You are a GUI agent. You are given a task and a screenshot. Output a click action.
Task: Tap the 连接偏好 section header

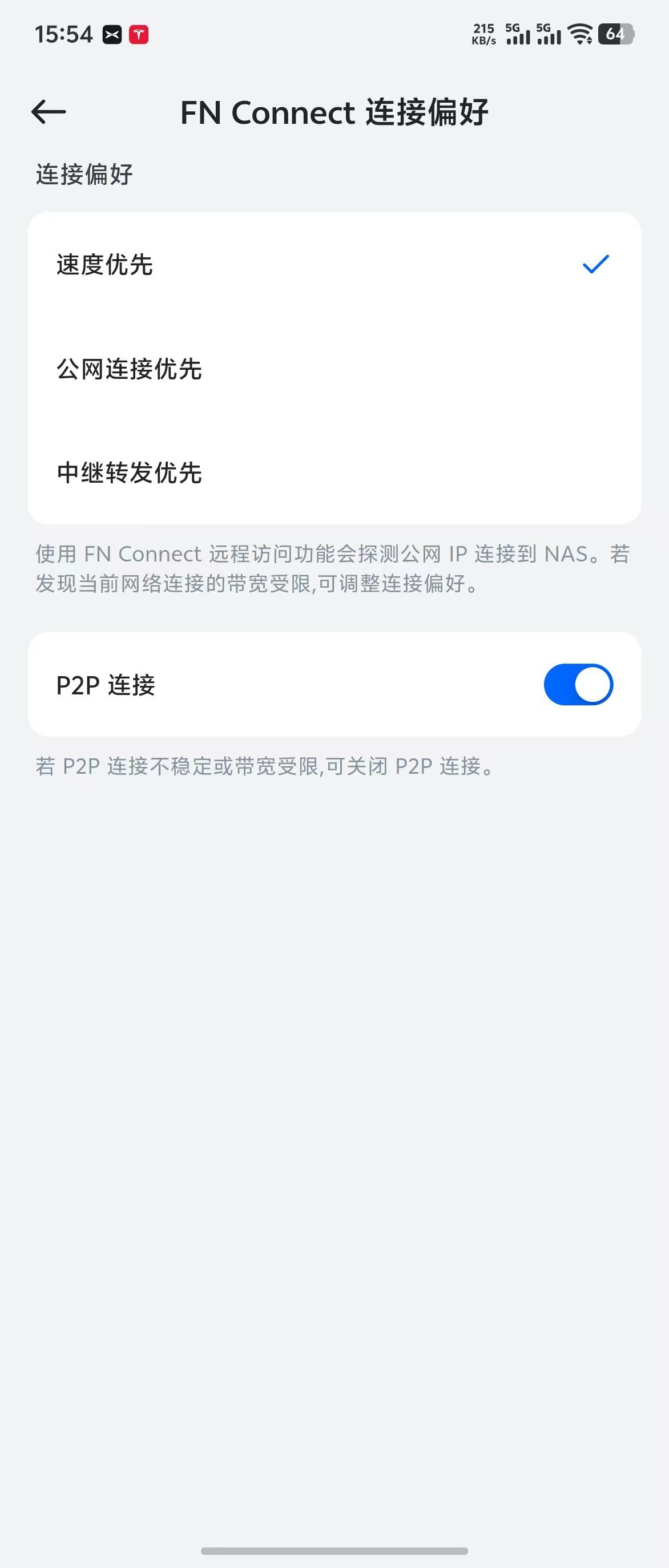pos(83,175)
